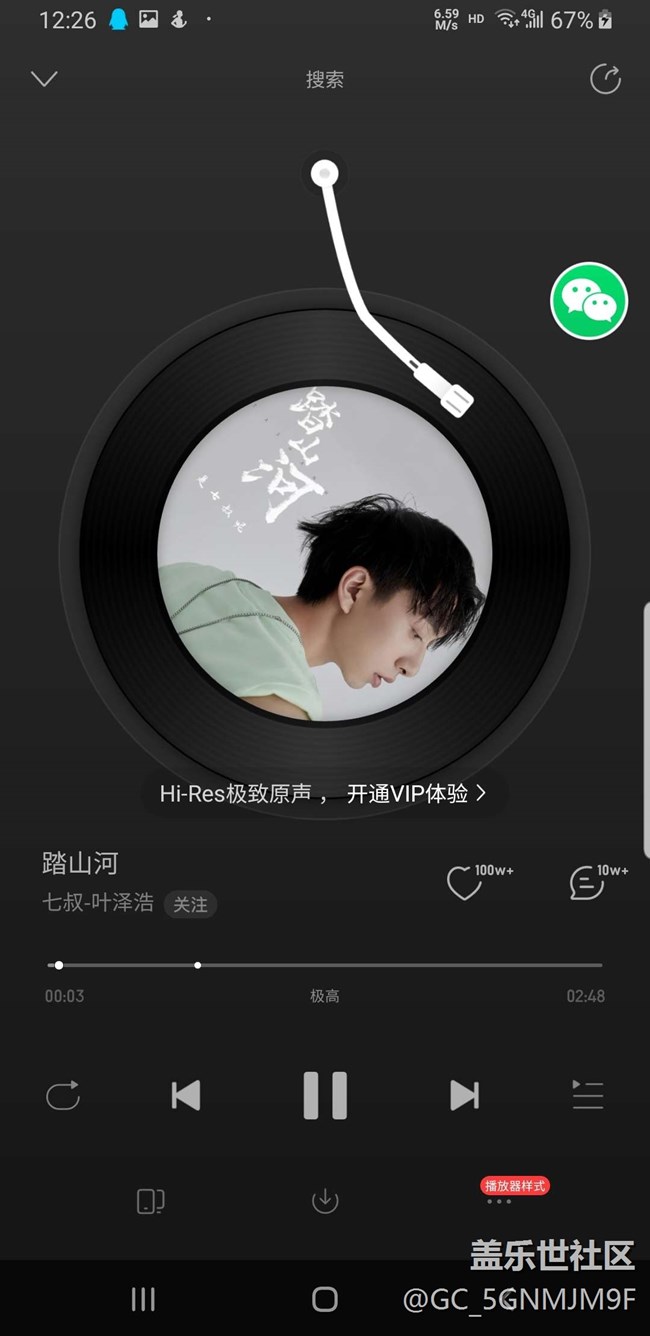Share the song via the WeChat button

[x=589, y=301]
